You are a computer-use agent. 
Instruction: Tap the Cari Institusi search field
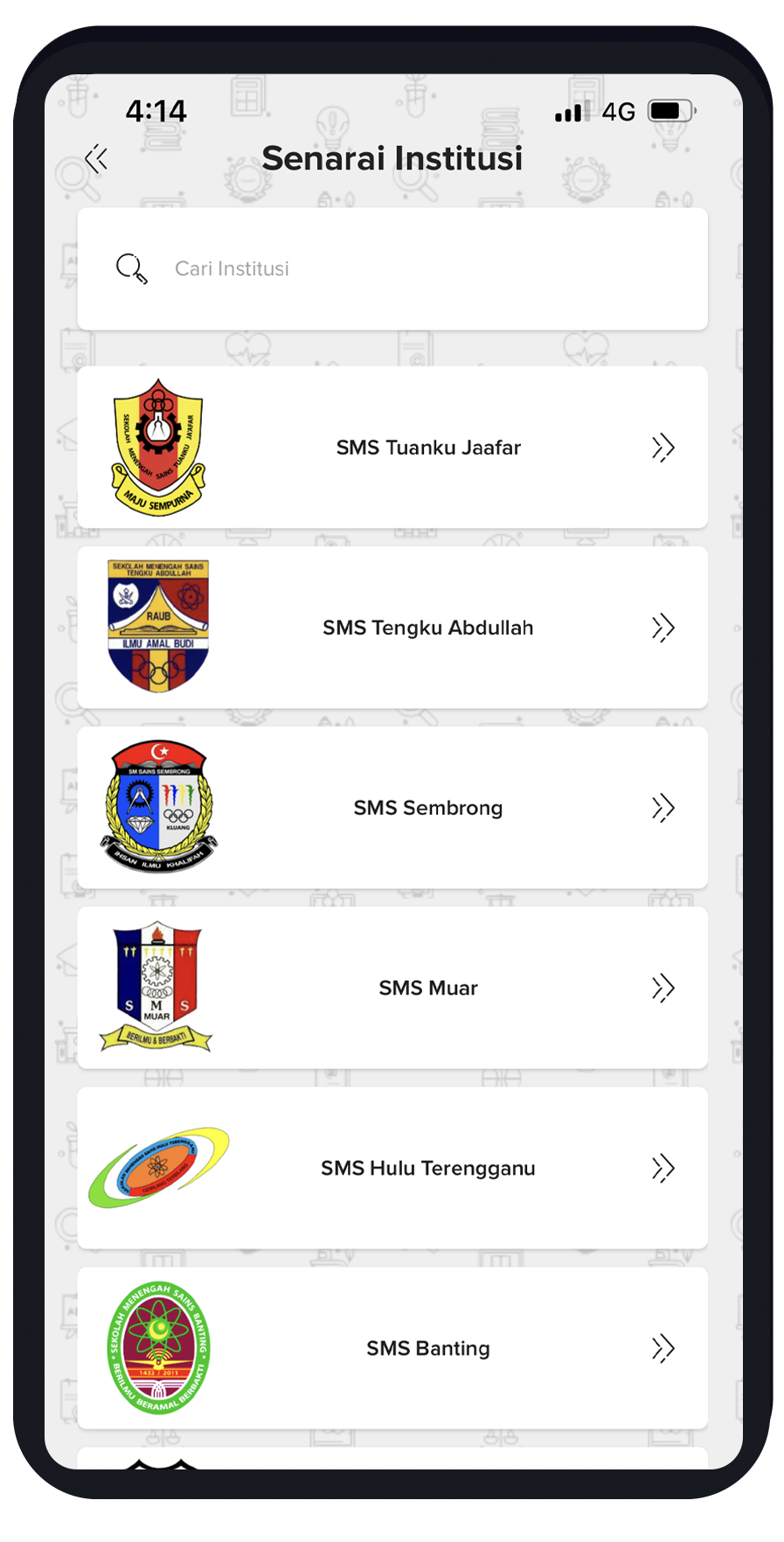tap(392, 268)
